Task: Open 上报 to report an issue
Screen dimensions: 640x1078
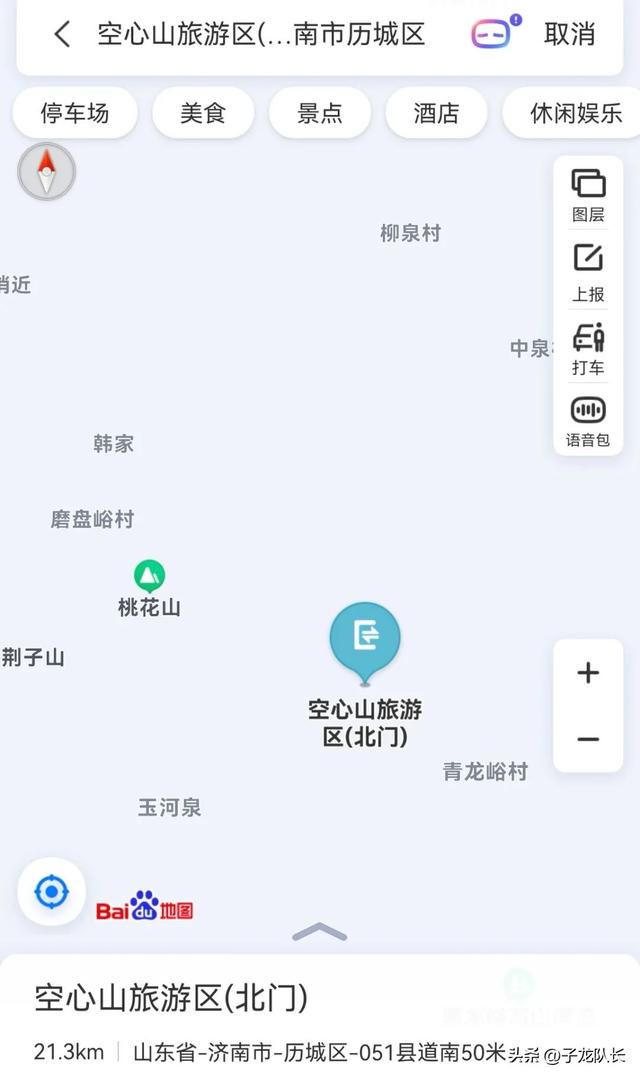Action: pyautogui.click(x=588, y=273)
